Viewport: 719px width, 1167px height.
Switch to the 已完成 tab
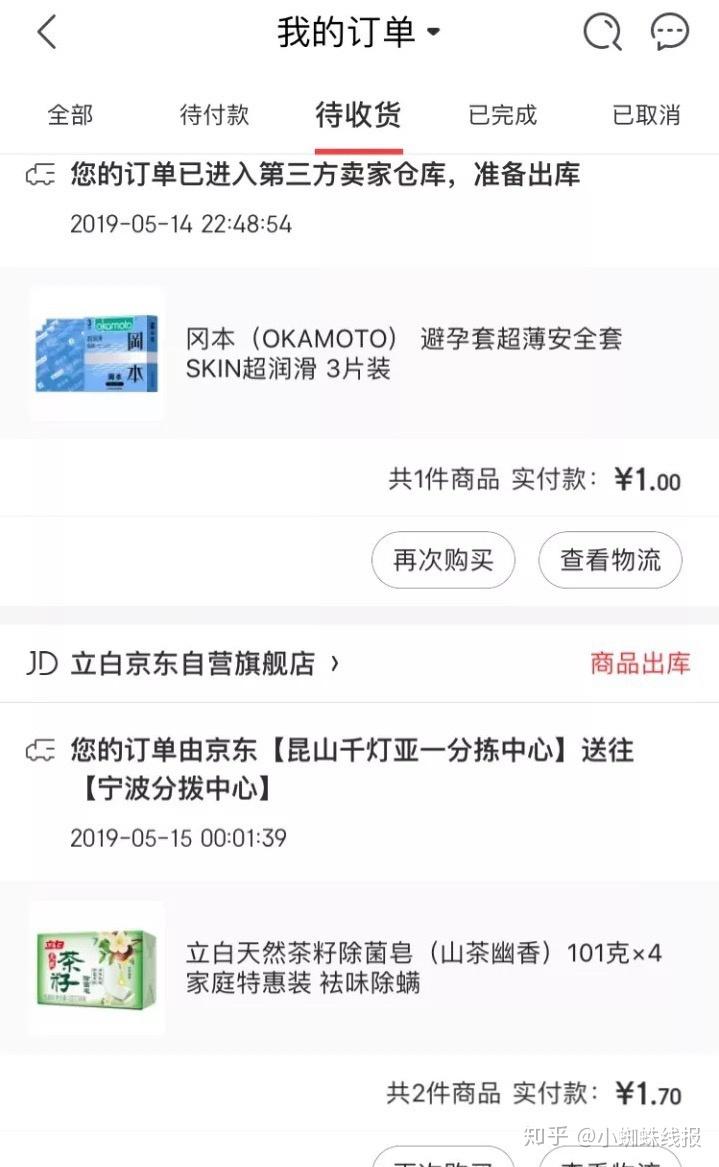pyautogui.click(x=502, y=115)
